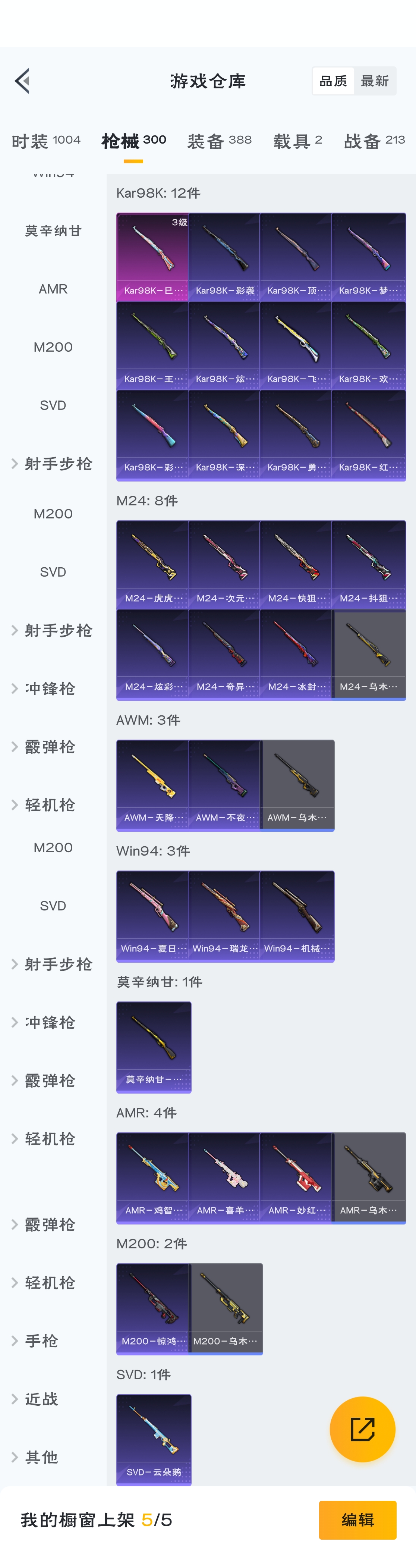The width and height of the screenshot is (416, 1568).
Task: Switch to the 战备 tab
Action: (374, 141)
